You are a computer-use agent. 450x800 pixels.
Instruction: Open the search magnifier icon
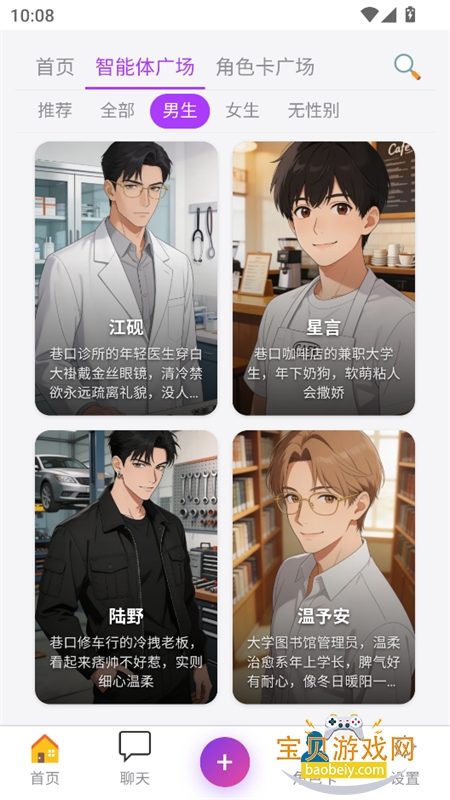(x=407, y=67)
